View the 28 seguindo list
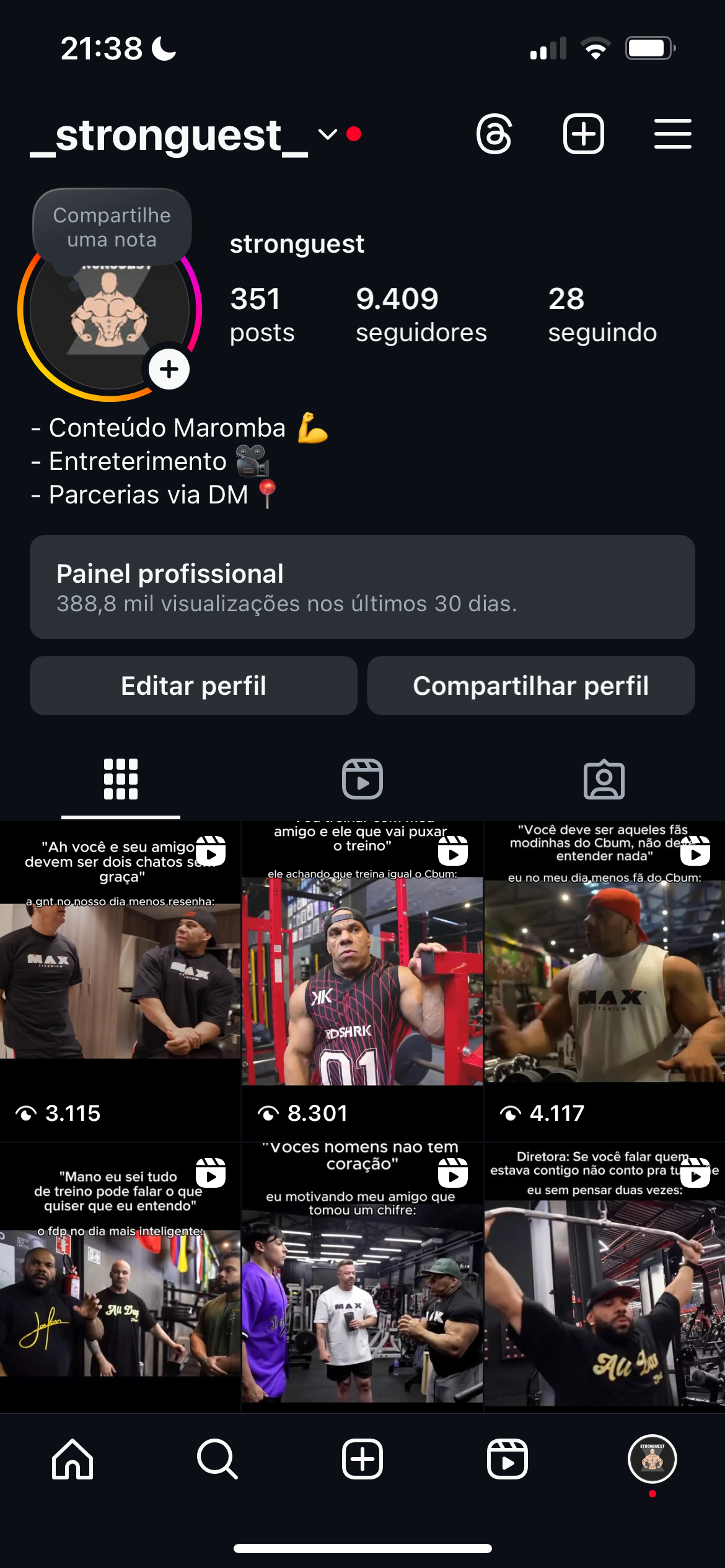 602,315
